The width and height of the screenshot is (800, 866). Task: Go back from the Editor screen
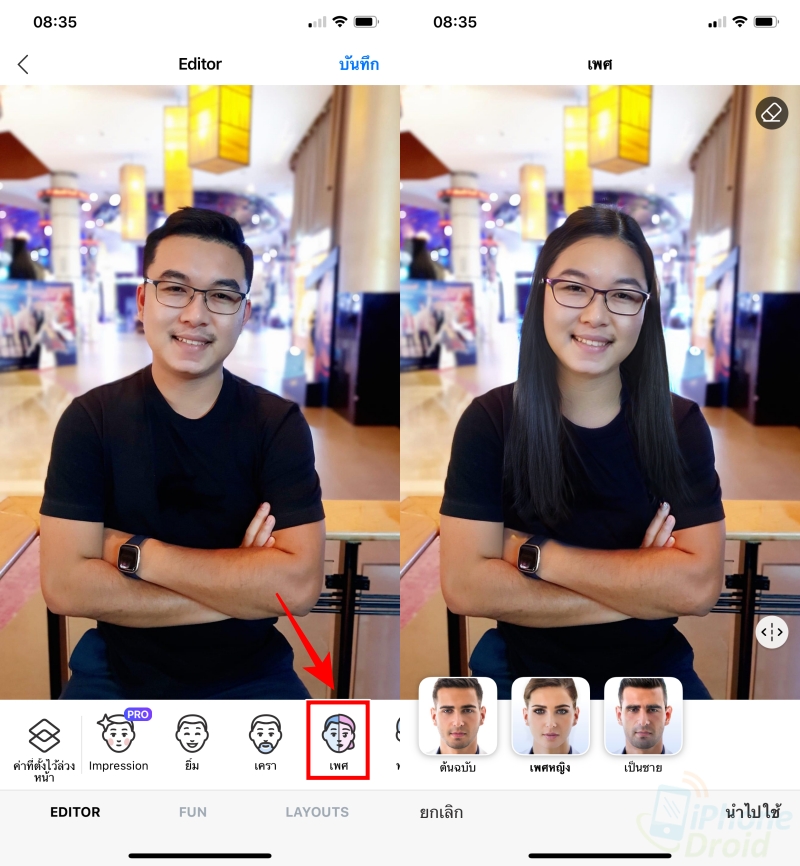click(23, 65)
